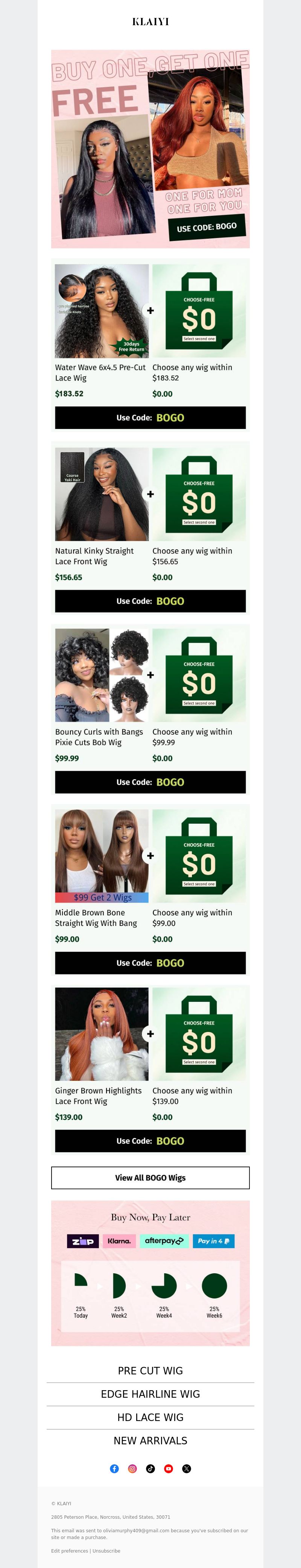Tap Use Code BOGO under Water Wave wig
This screenshot has width=301, height=1568.
coord(150,418)
